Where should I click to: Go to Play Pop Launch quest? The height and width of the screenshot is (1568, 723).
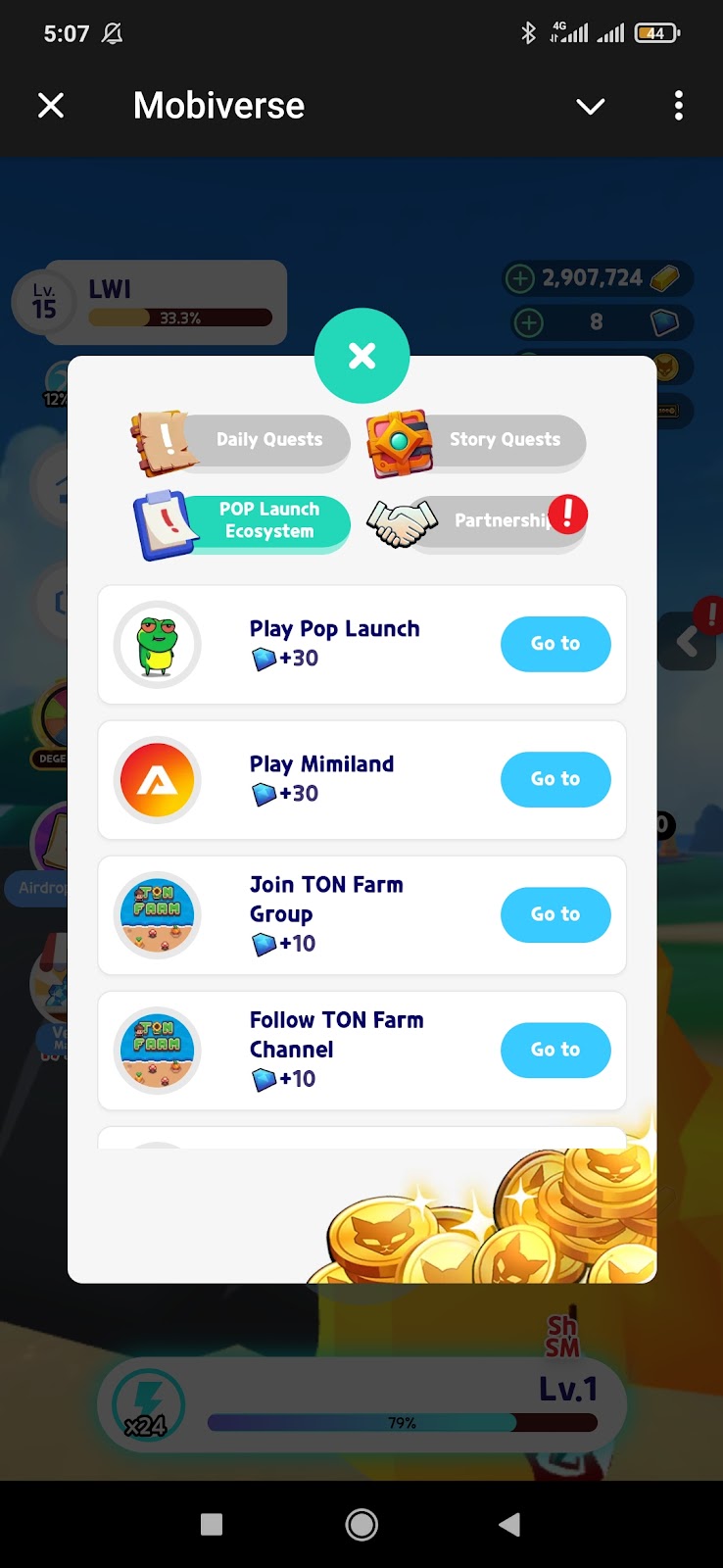(554, 644)
